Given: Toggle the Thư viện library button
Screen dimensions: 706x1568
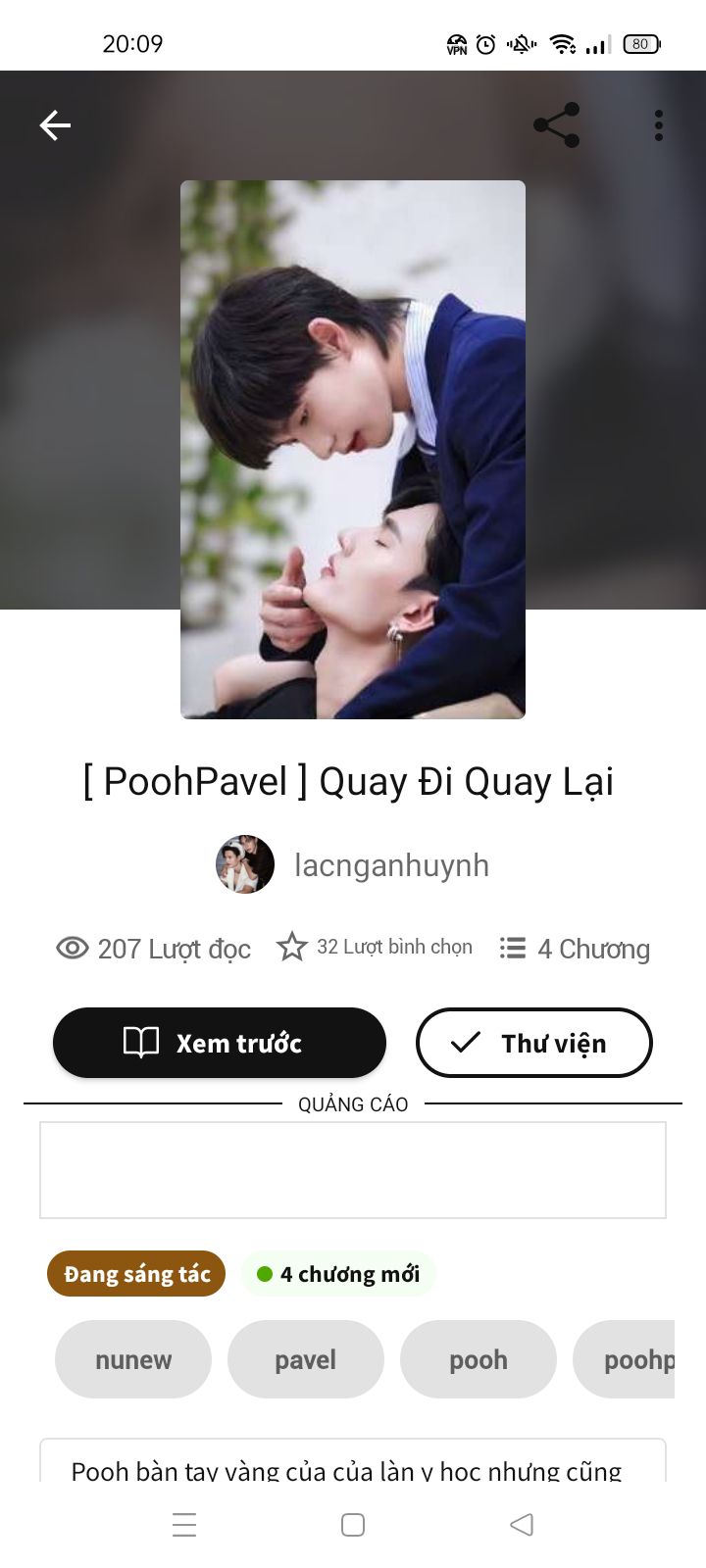Looking at the screenshot, I should [x=534, y=1043].
